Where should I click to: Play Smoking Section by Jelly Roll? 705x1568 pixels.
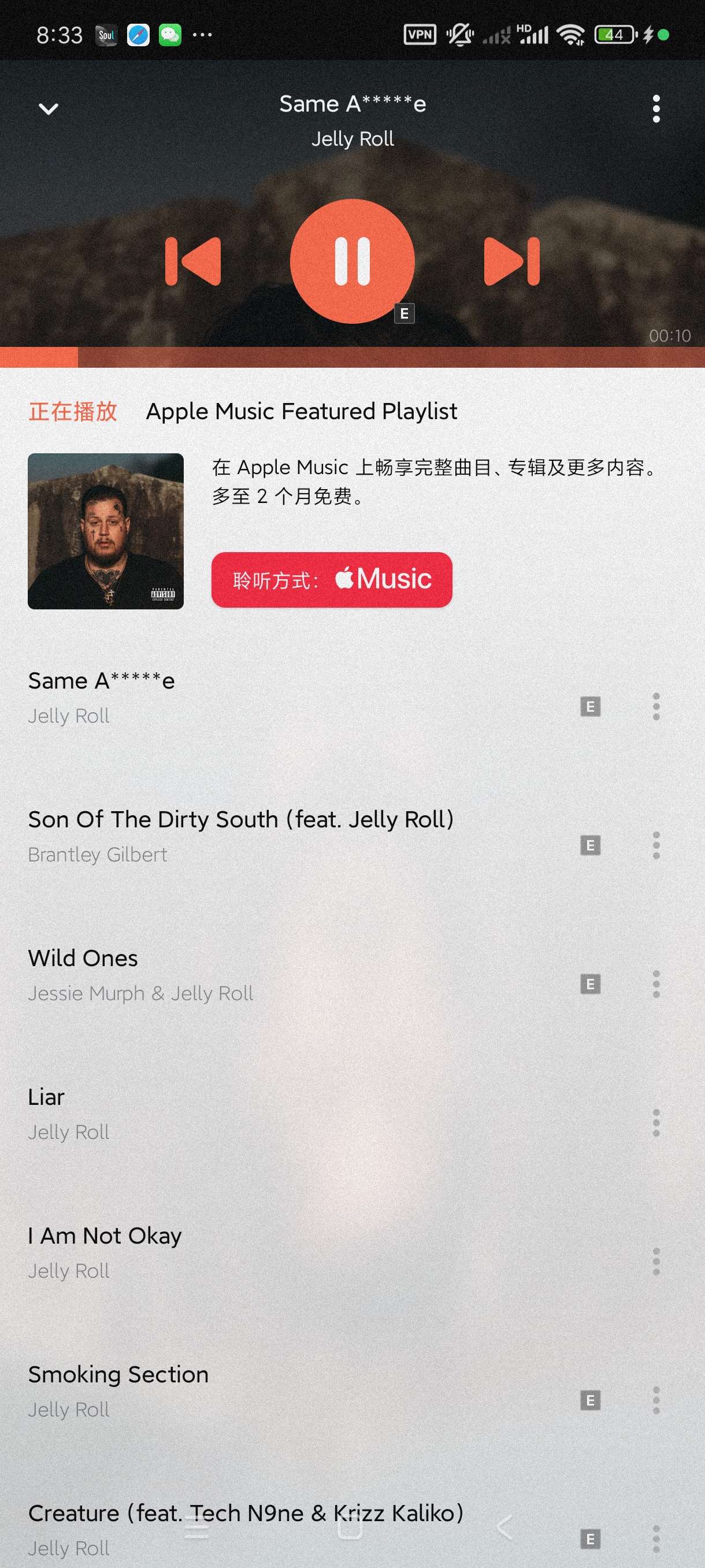point(118,1391)
